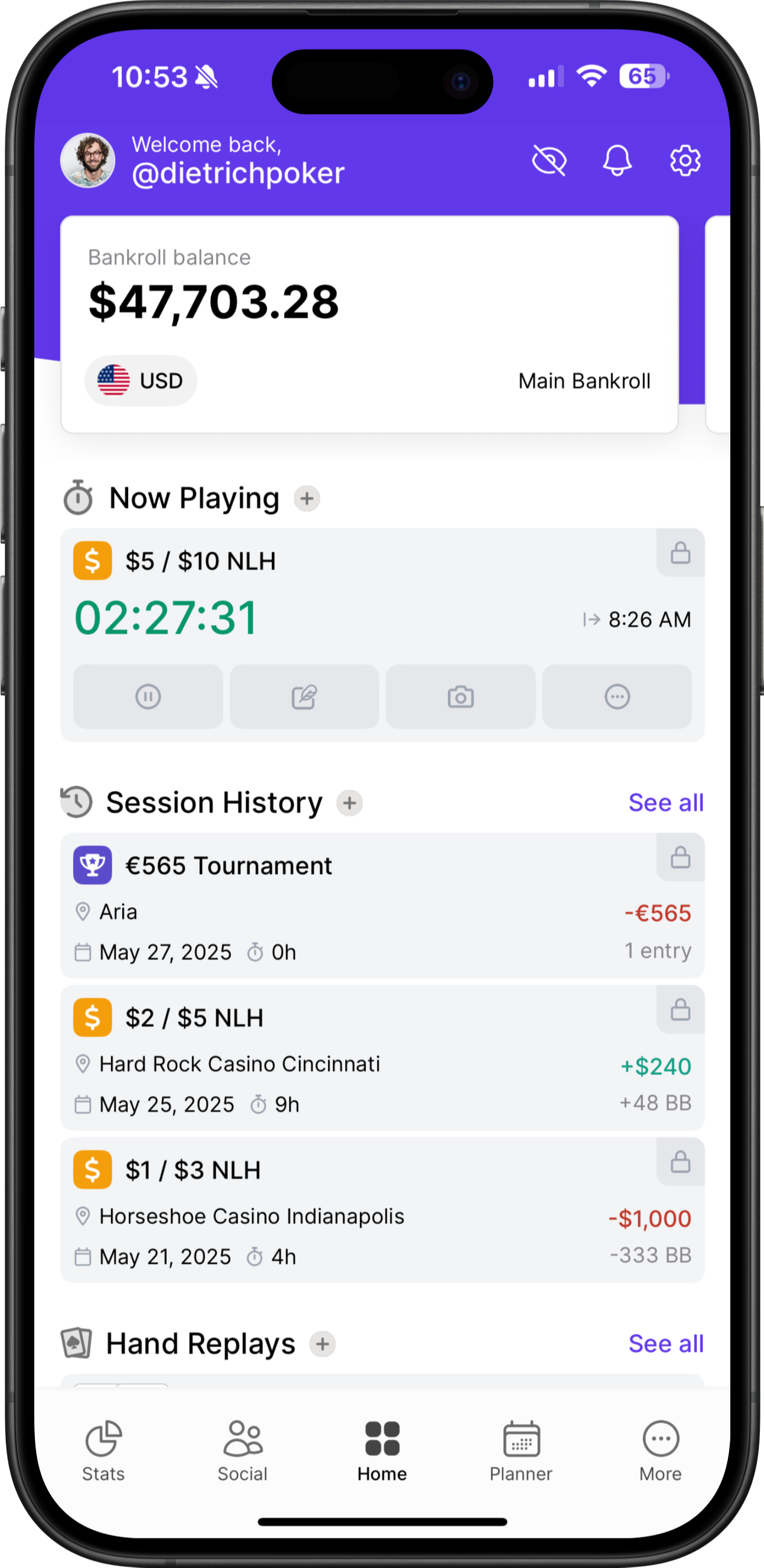Switch to the Planner tab
The image size is (764, 1568).
click(x=521, y=1450)
